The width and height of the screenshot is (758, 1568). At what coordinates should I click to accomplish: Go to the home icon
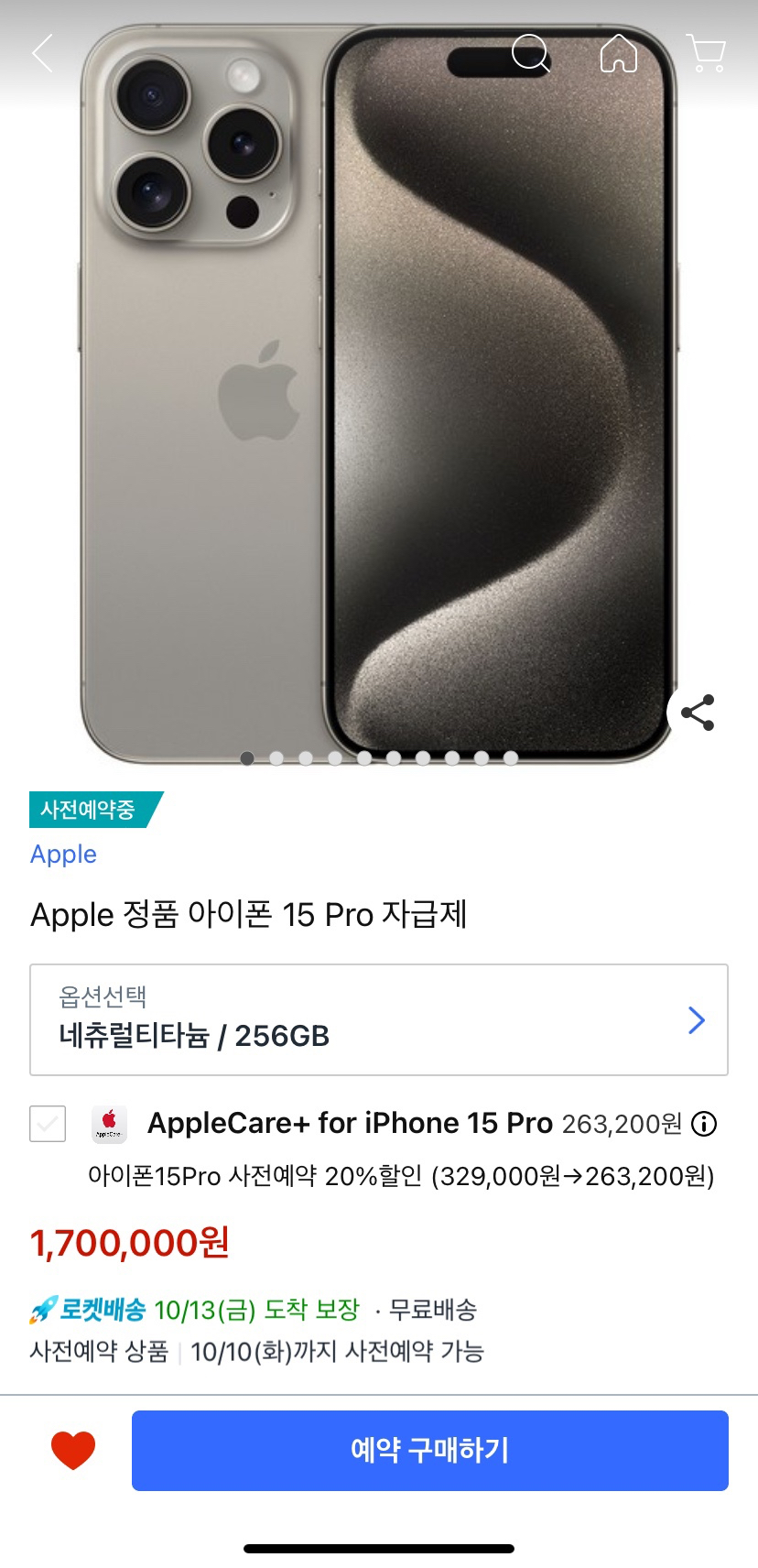619,53
